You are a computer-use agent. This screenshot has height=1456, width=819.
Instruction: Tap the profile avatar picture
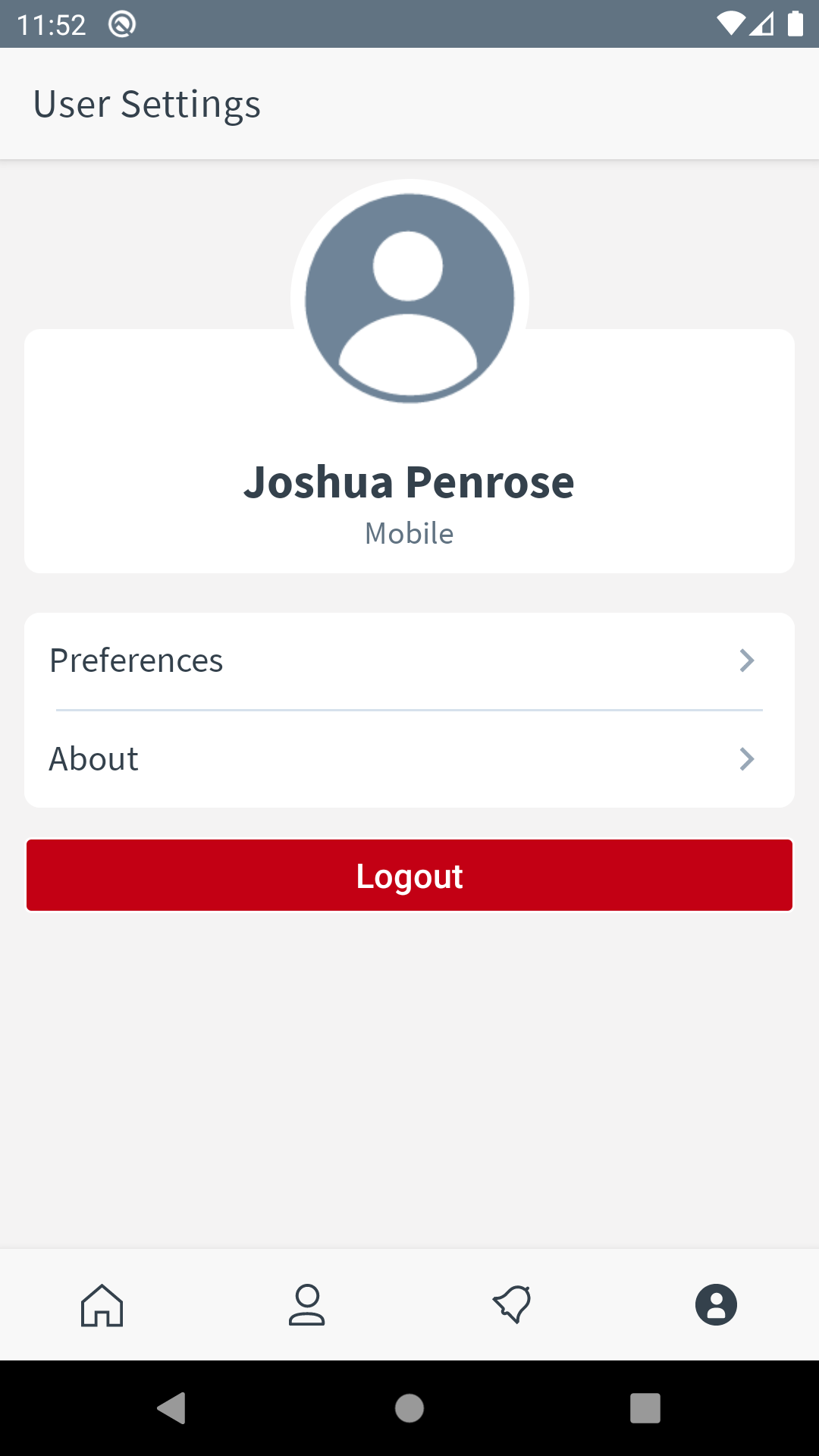pyautogui.click(x=409, y=297)
